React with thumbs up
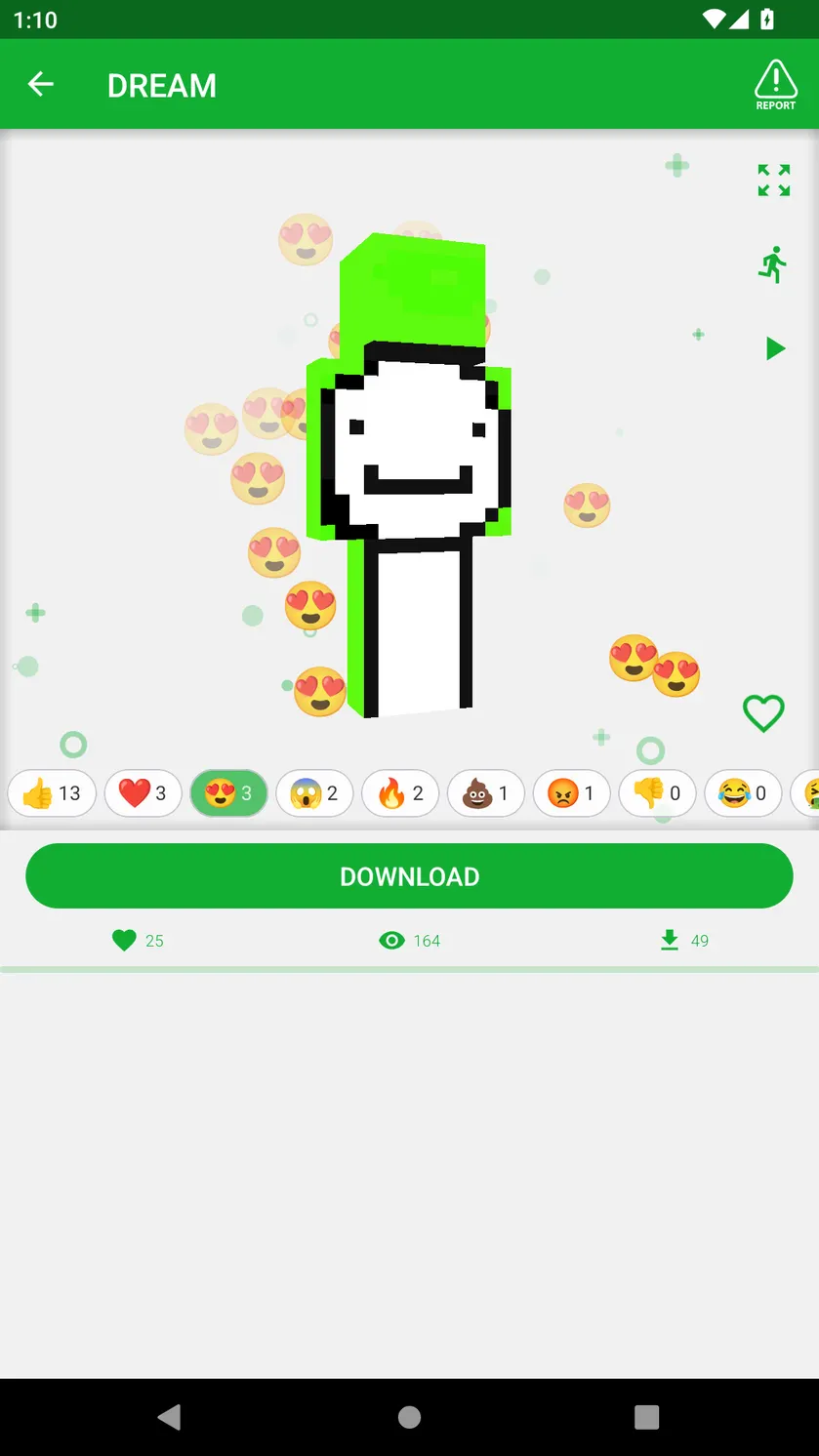This screenshot has width=819, height=1456. coord(53,793)
